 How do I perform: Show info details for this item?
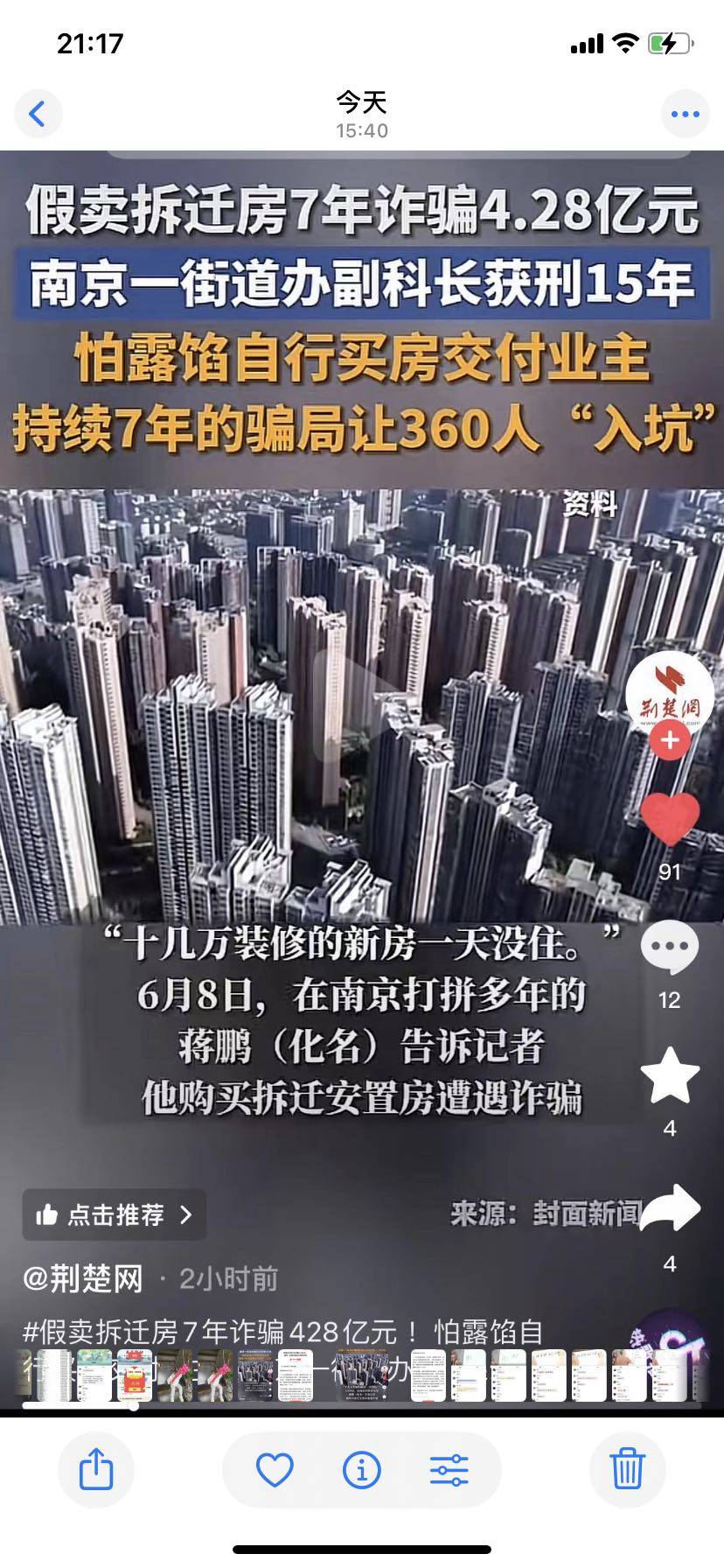[x=361, y=1470]
